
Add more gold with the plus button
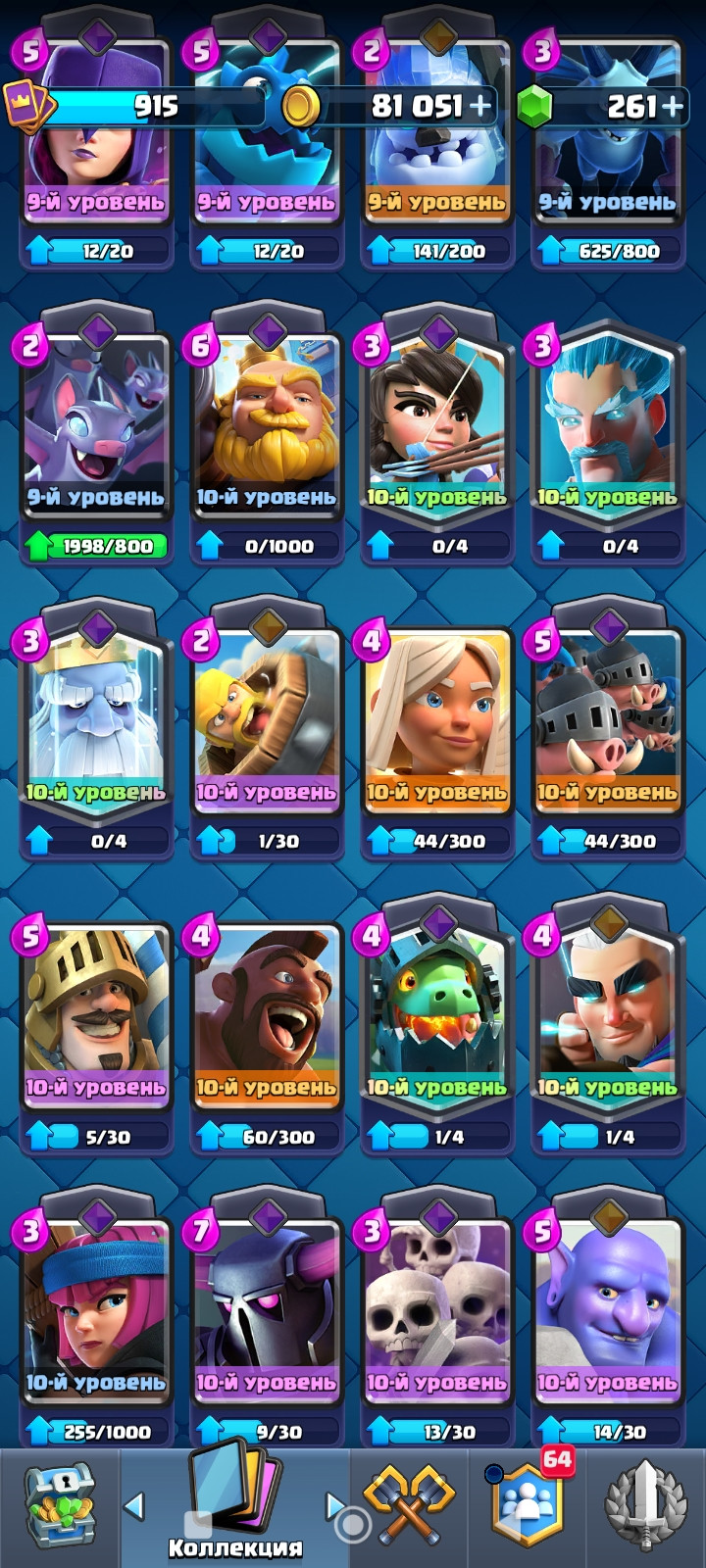481,105
